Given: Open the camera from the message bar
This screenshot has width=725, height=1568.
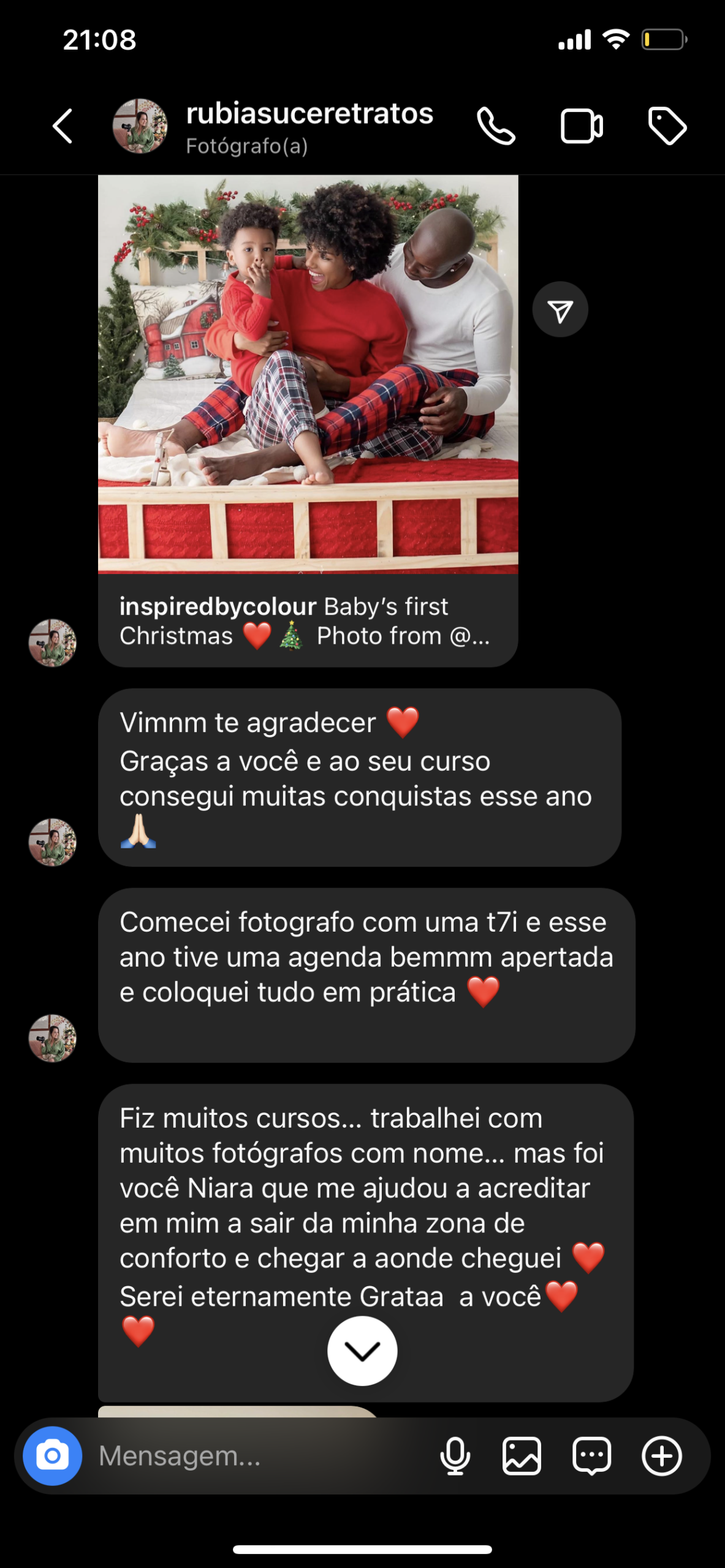Looking at the screenshot, I should tap(52, 1455).
